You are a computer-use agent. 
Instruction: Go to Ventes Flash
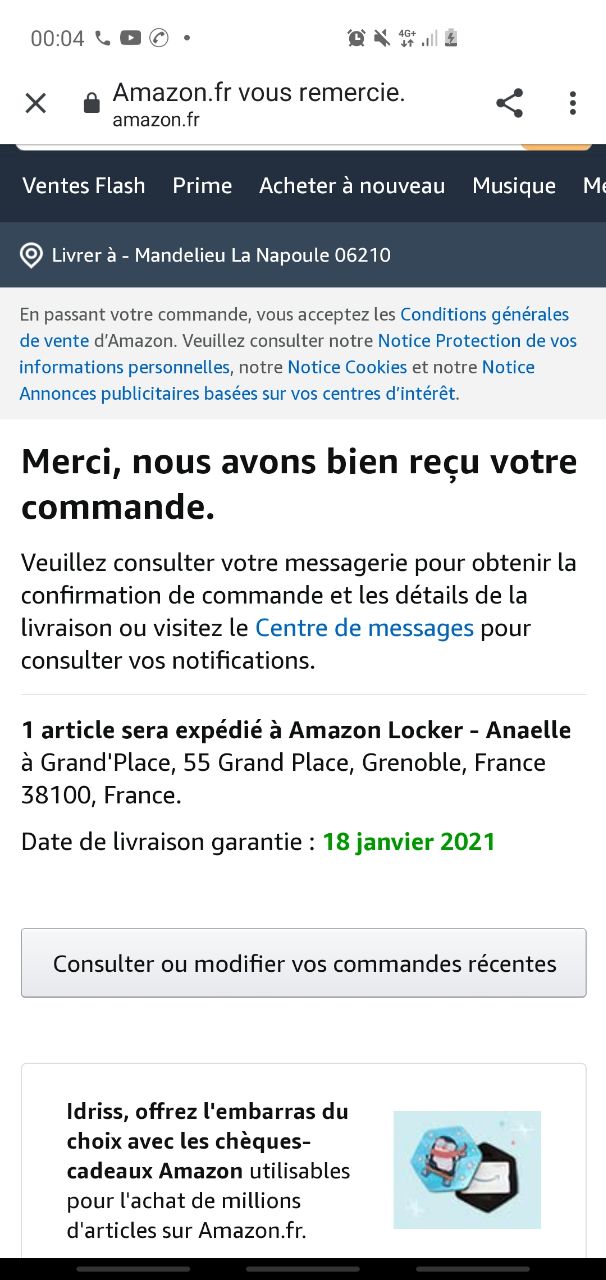point(84,186)
